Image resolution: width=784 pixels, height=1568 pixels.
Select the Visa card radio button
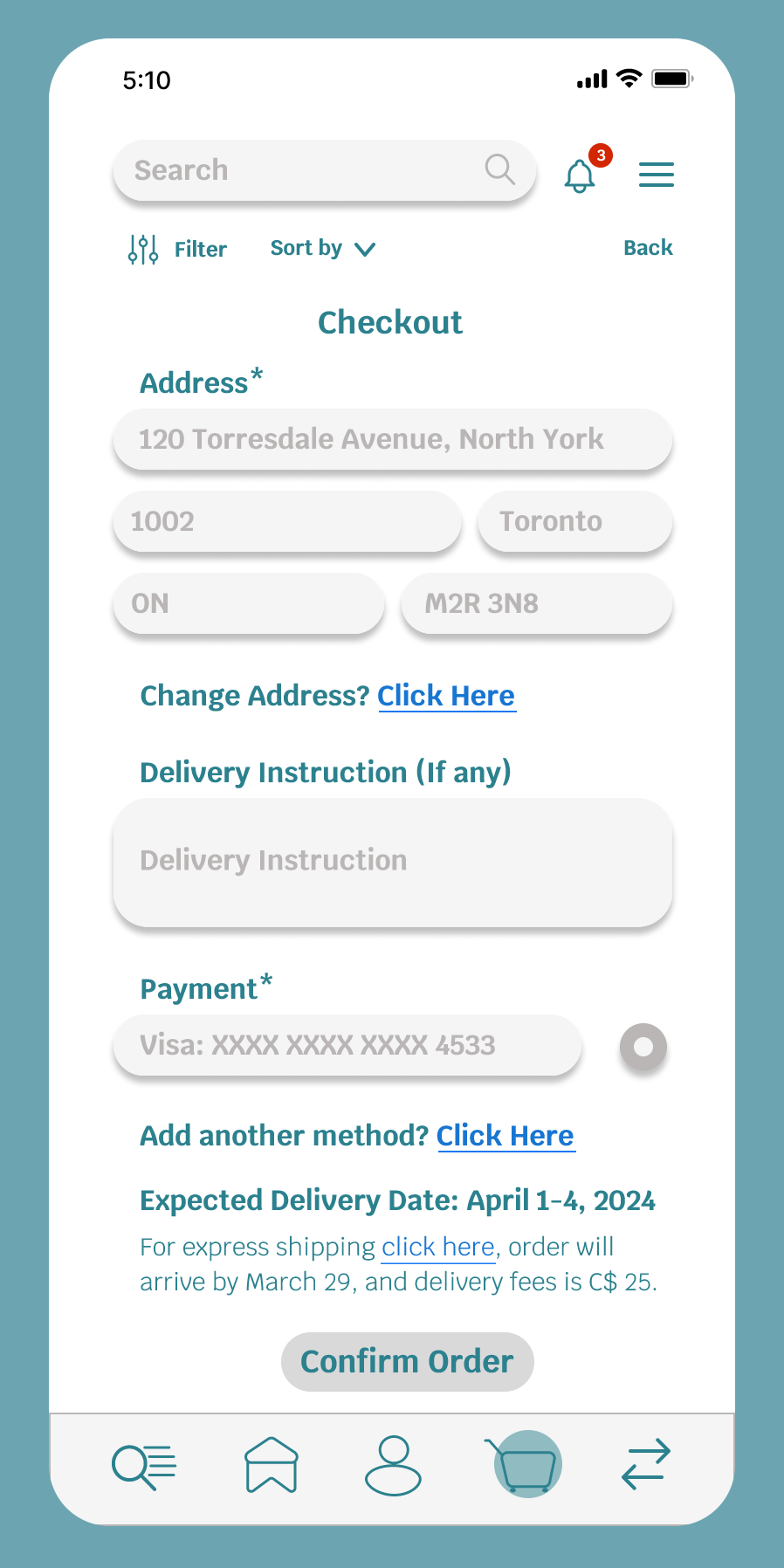pyautogui.click(x=643, y=1046)
